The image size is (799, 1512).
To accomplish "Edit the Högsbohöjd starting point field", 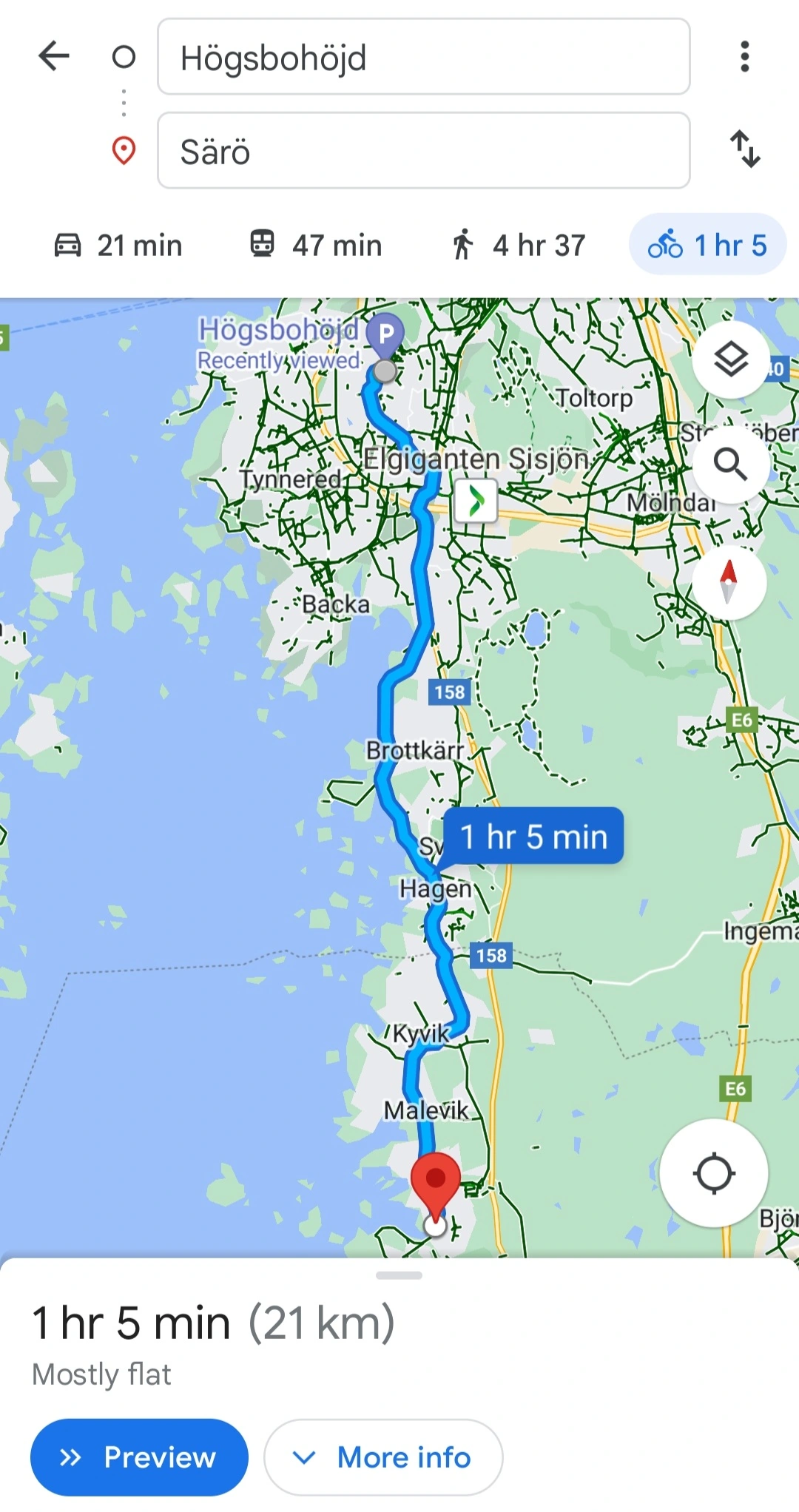I will pos(423,57).
